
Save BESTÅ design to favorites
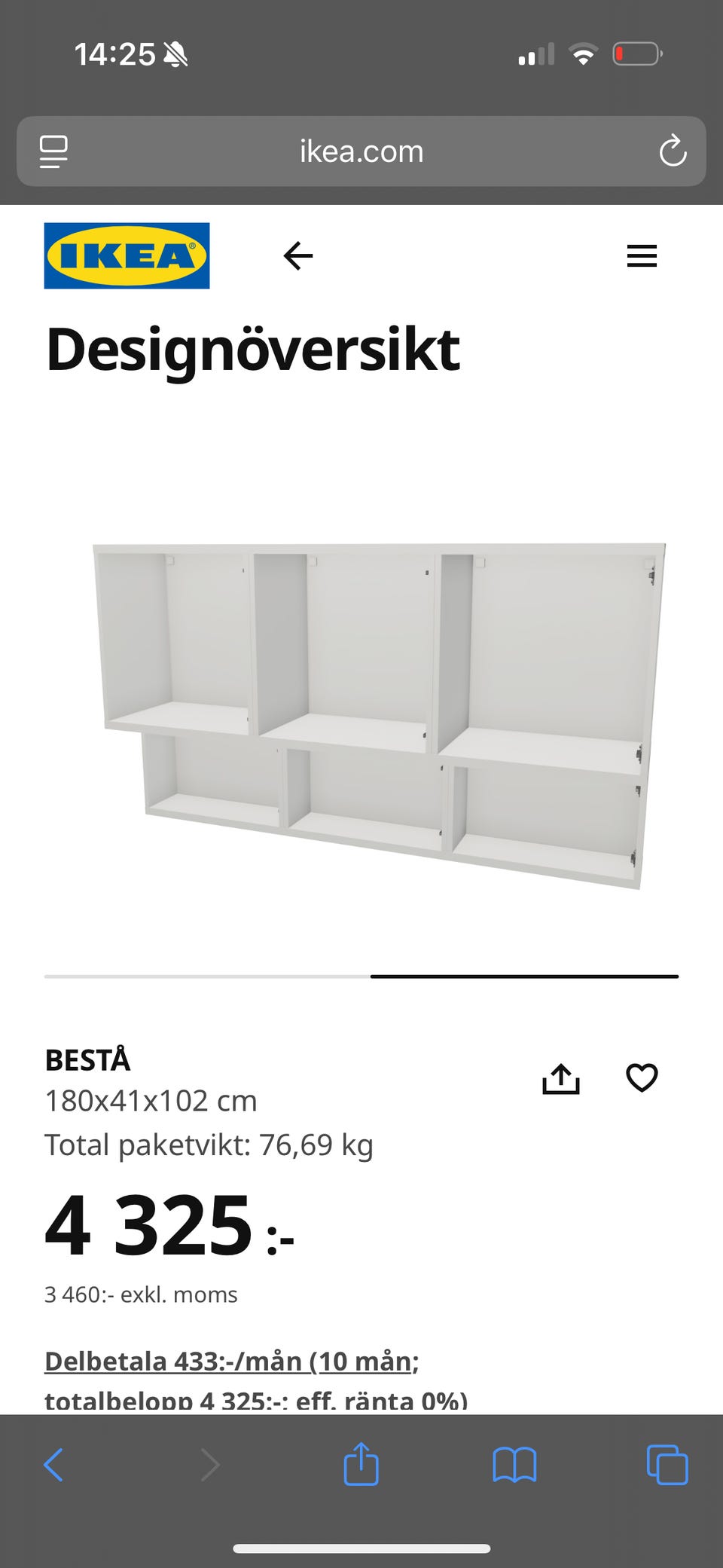click(642, 1077)
